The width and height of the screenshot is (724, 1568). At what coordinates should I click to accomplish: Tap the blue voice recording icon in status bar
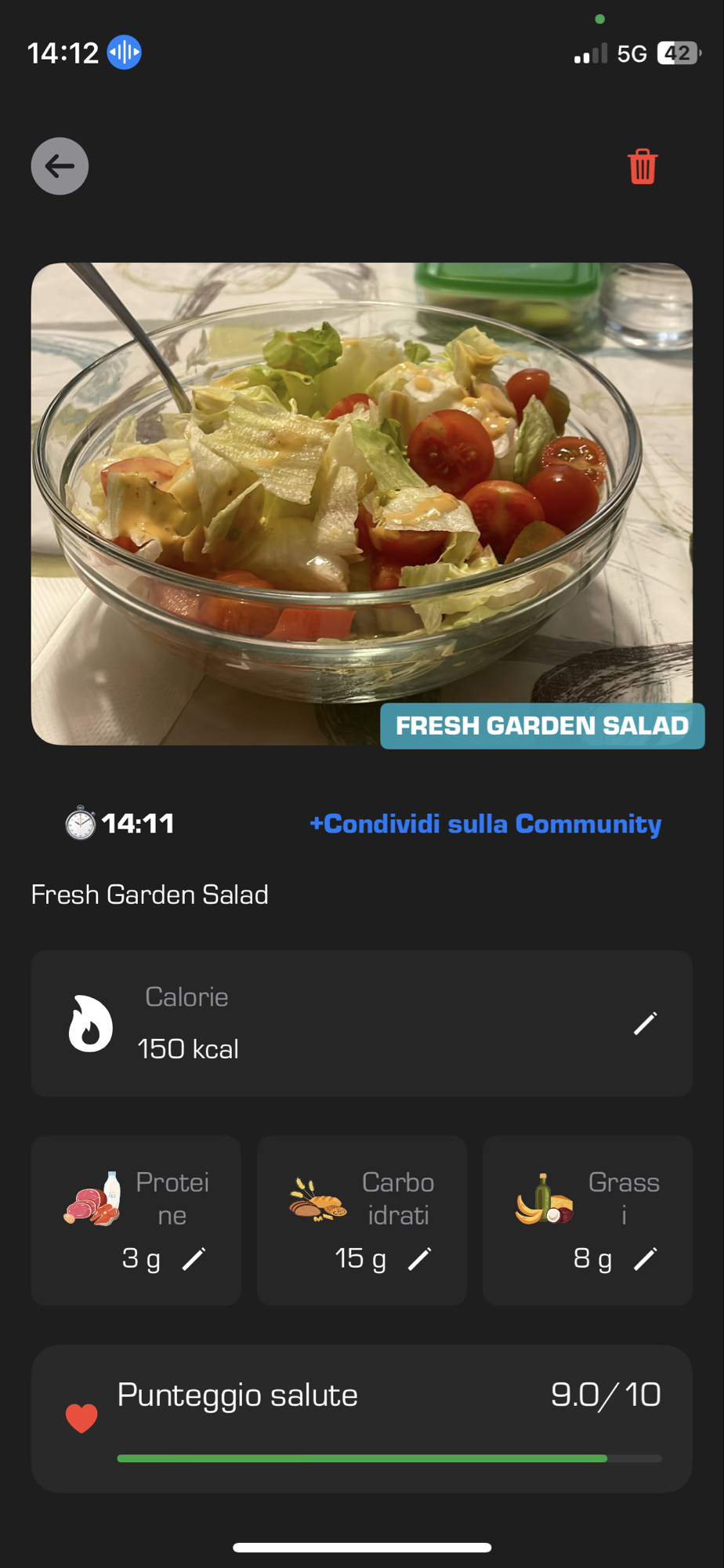pos(123,53)
